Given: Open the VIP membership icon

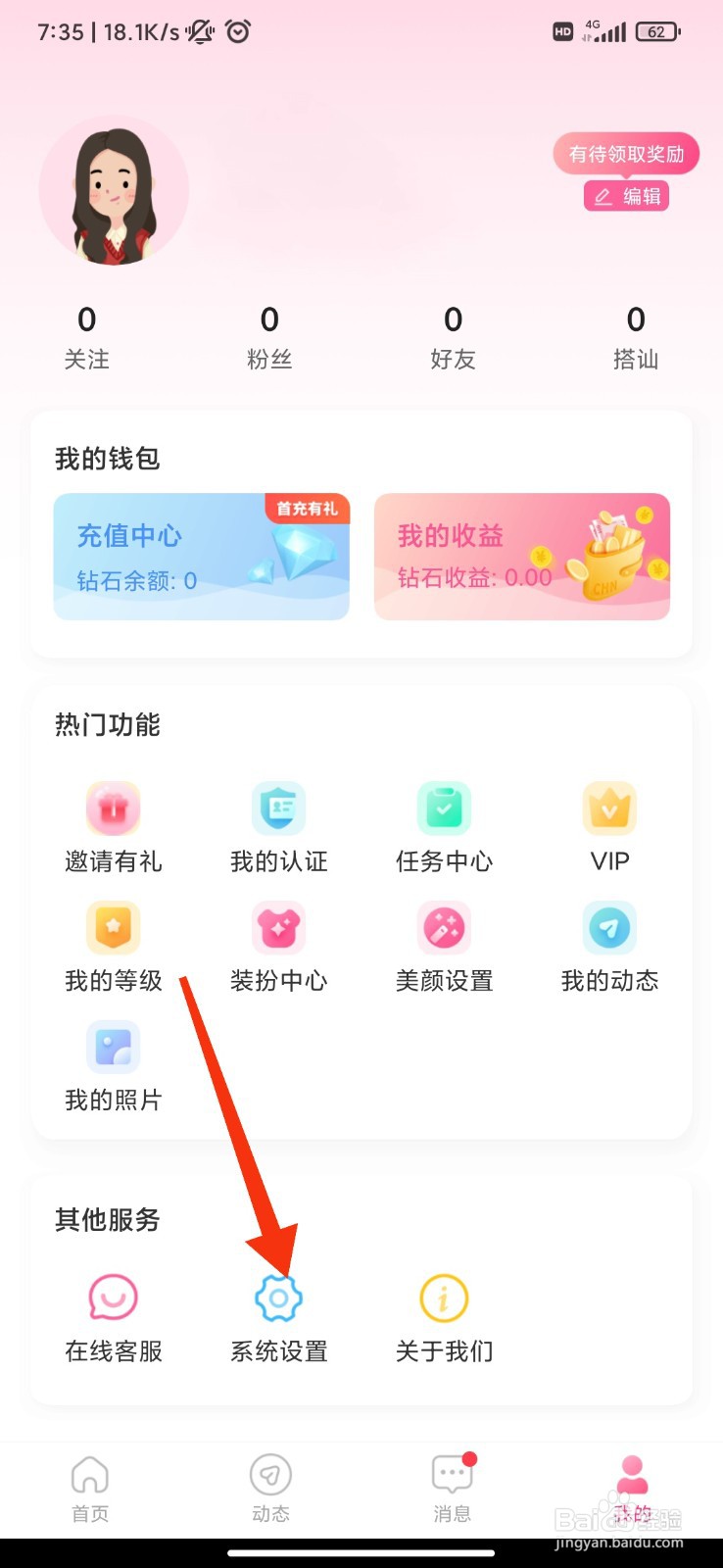Looking at the screenshot, I should [x=608, y=823].
